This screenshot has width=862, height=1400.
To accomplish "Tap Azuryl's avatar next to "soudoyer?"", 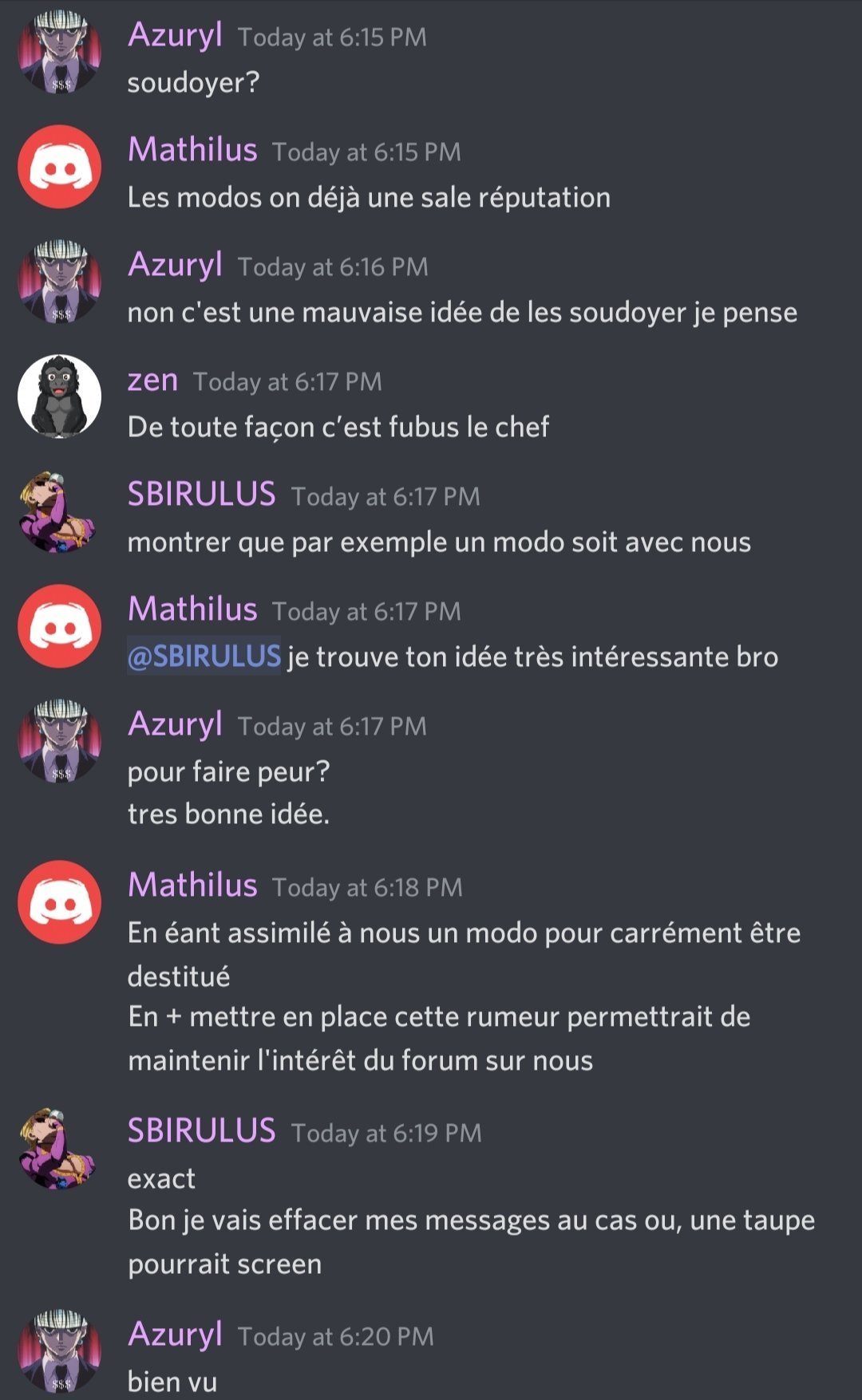I will click(x=60, y=52).
